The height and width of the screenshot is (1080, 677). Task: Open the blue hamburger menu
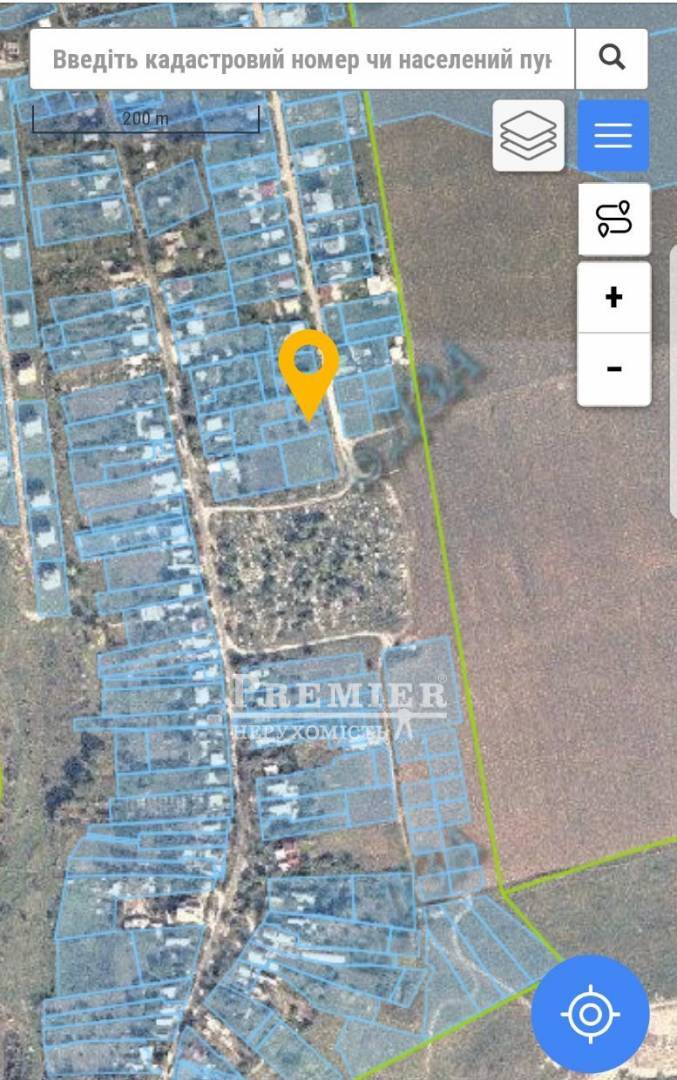coord(613,135)
